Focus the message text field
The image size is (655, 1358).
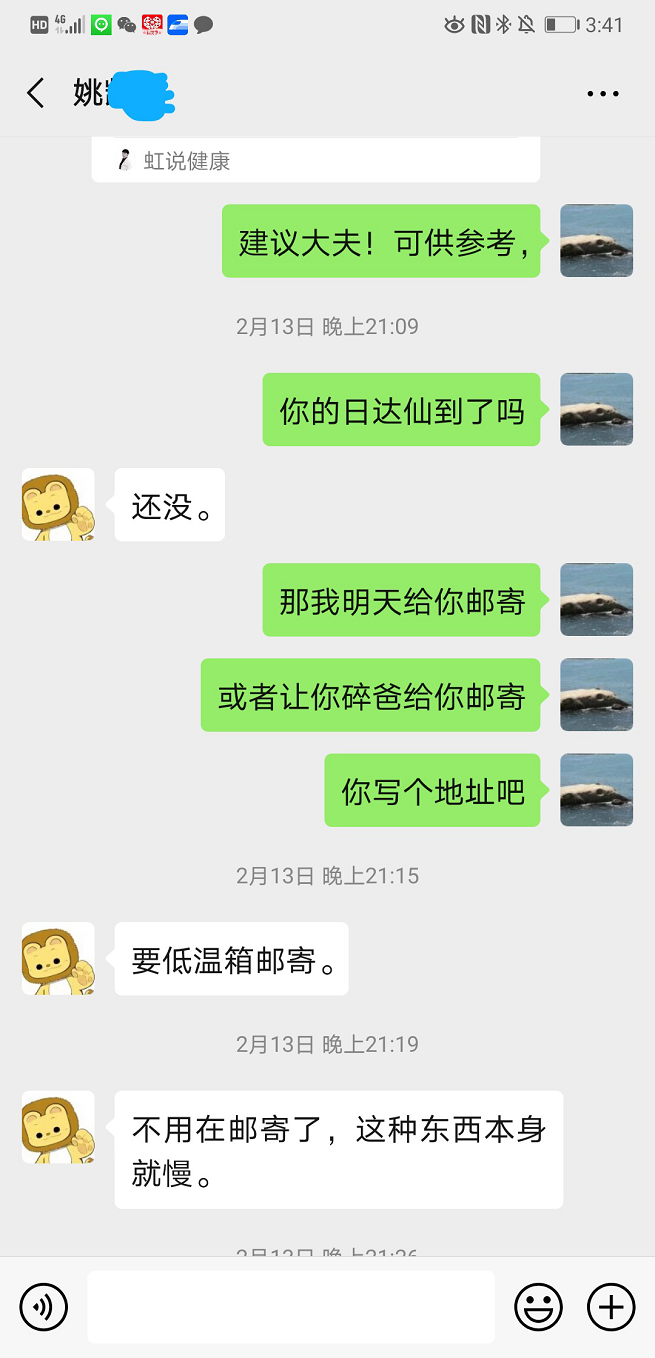290,1306
